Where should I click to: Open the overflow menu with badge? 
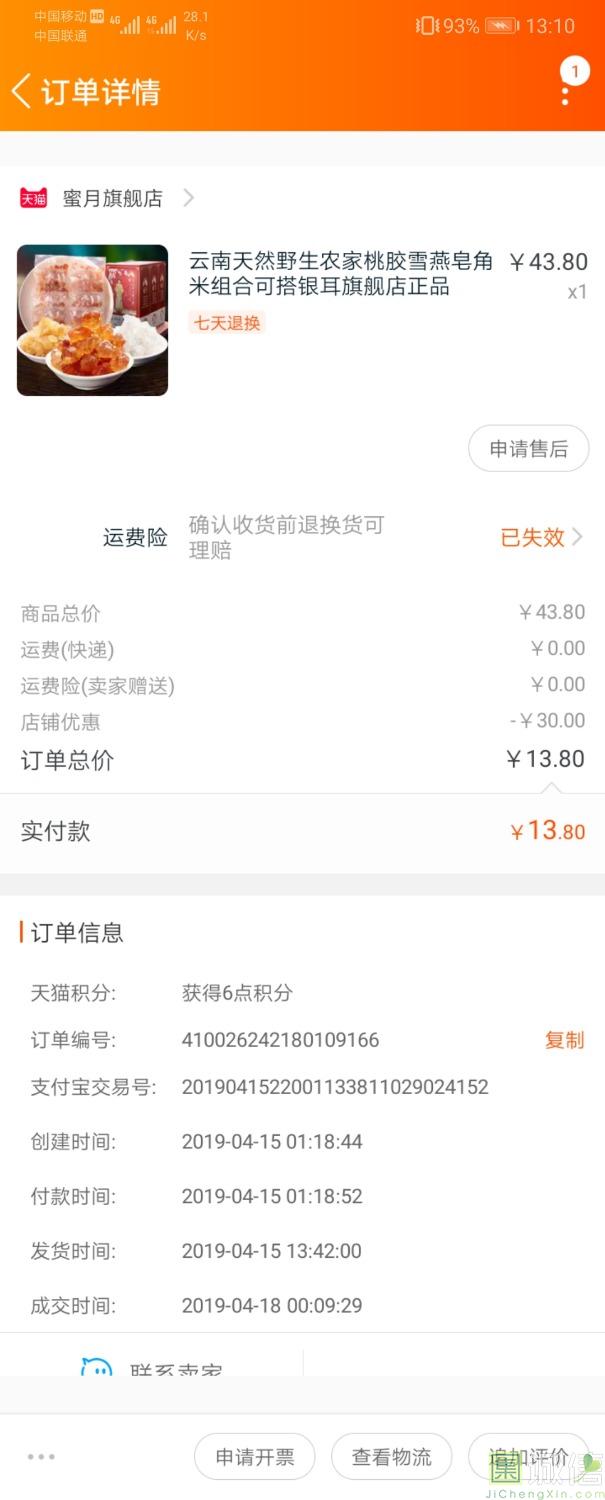566,91
